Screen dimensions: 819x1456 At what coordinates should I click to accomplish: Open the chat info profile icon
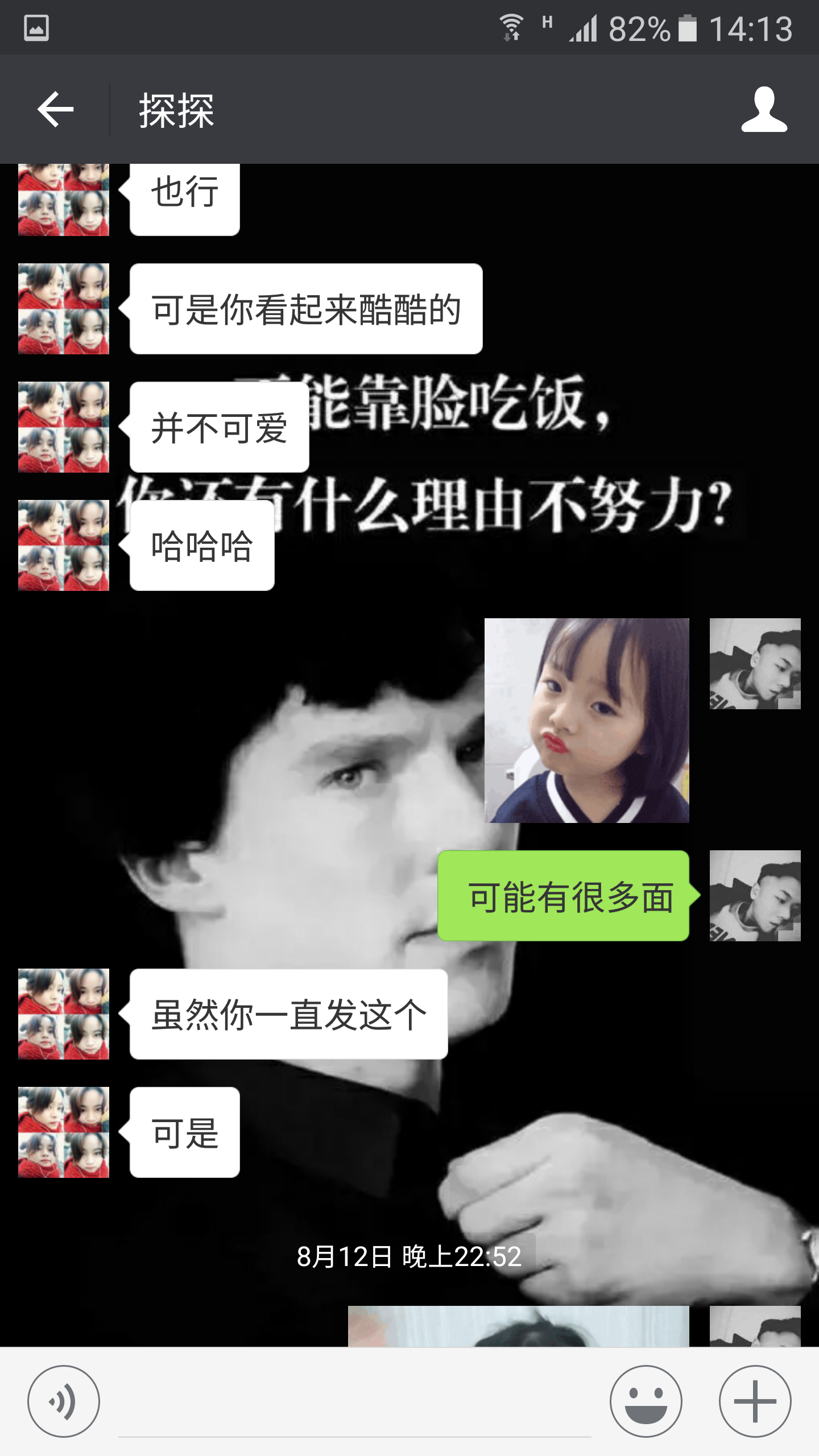764,109
